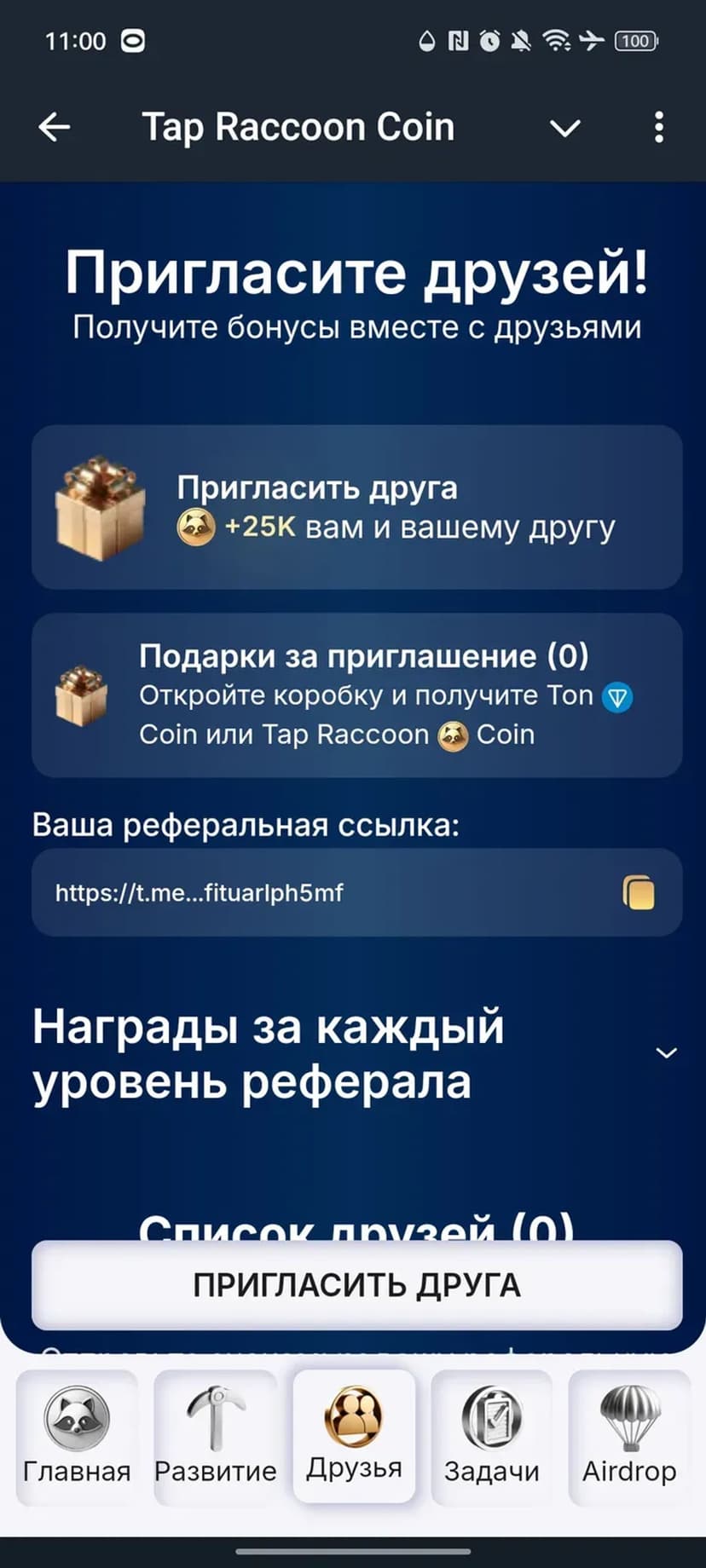Switch to the Развитие tab
The width and height of the screenshot is (706, 1568).
pyautogui.click(x=215, y=1437)
